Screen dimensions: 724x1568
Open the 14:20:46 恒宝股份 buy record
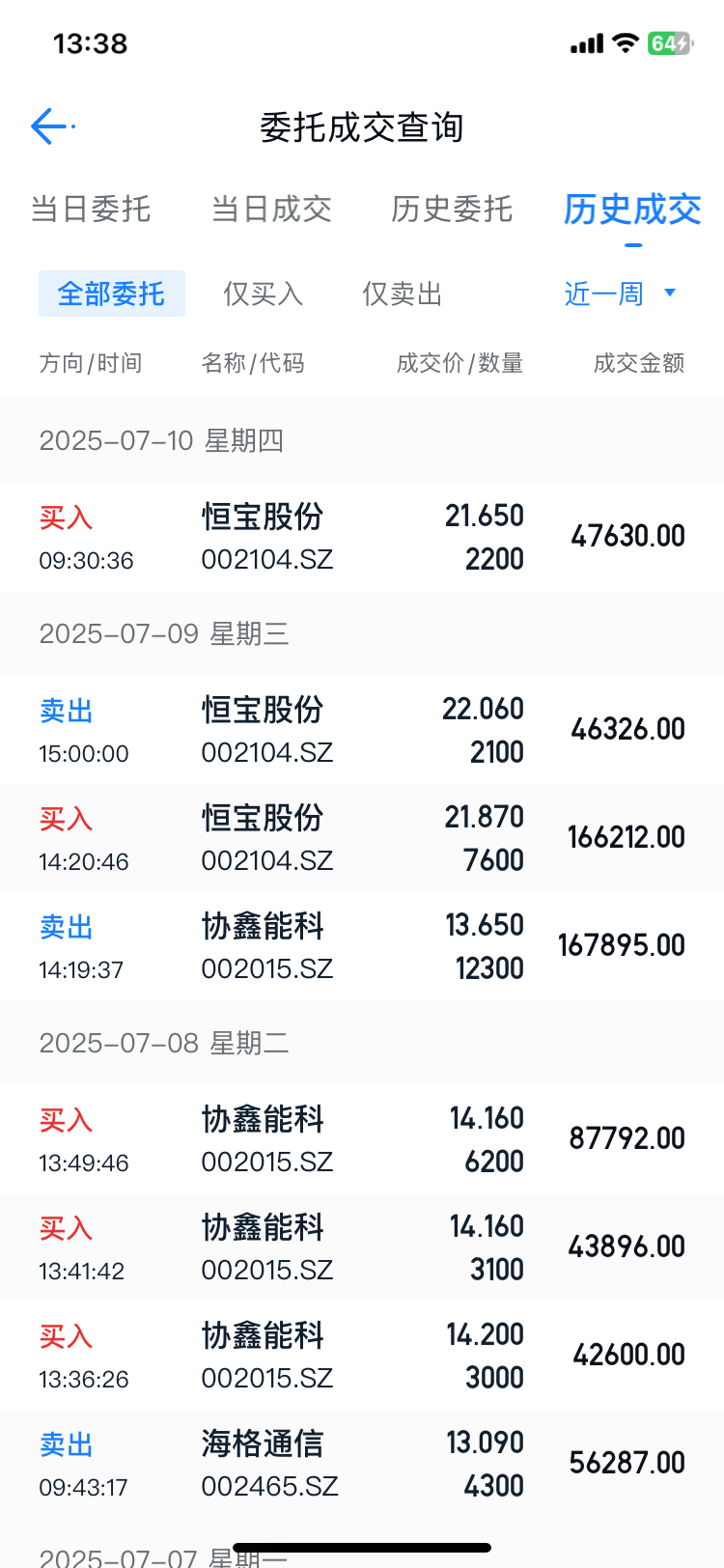coord(362,838)
